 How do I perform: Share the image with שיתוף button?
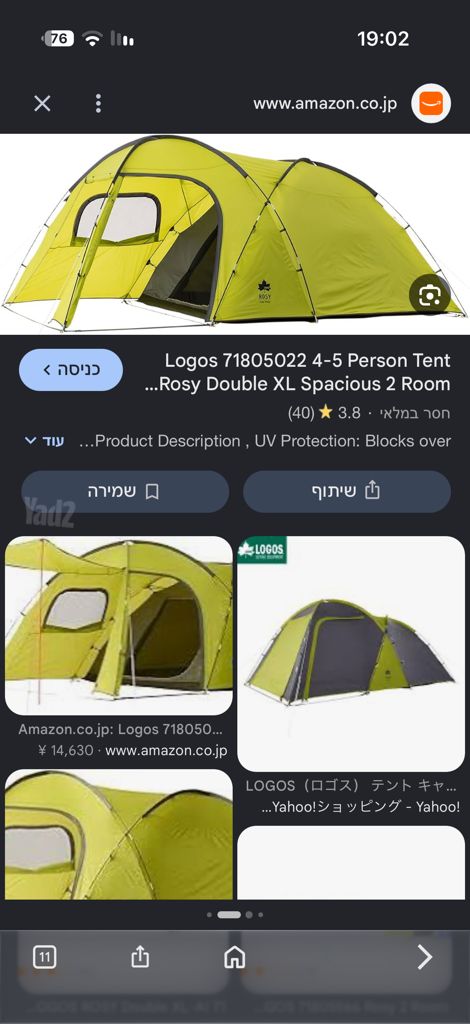coord(347,491)
